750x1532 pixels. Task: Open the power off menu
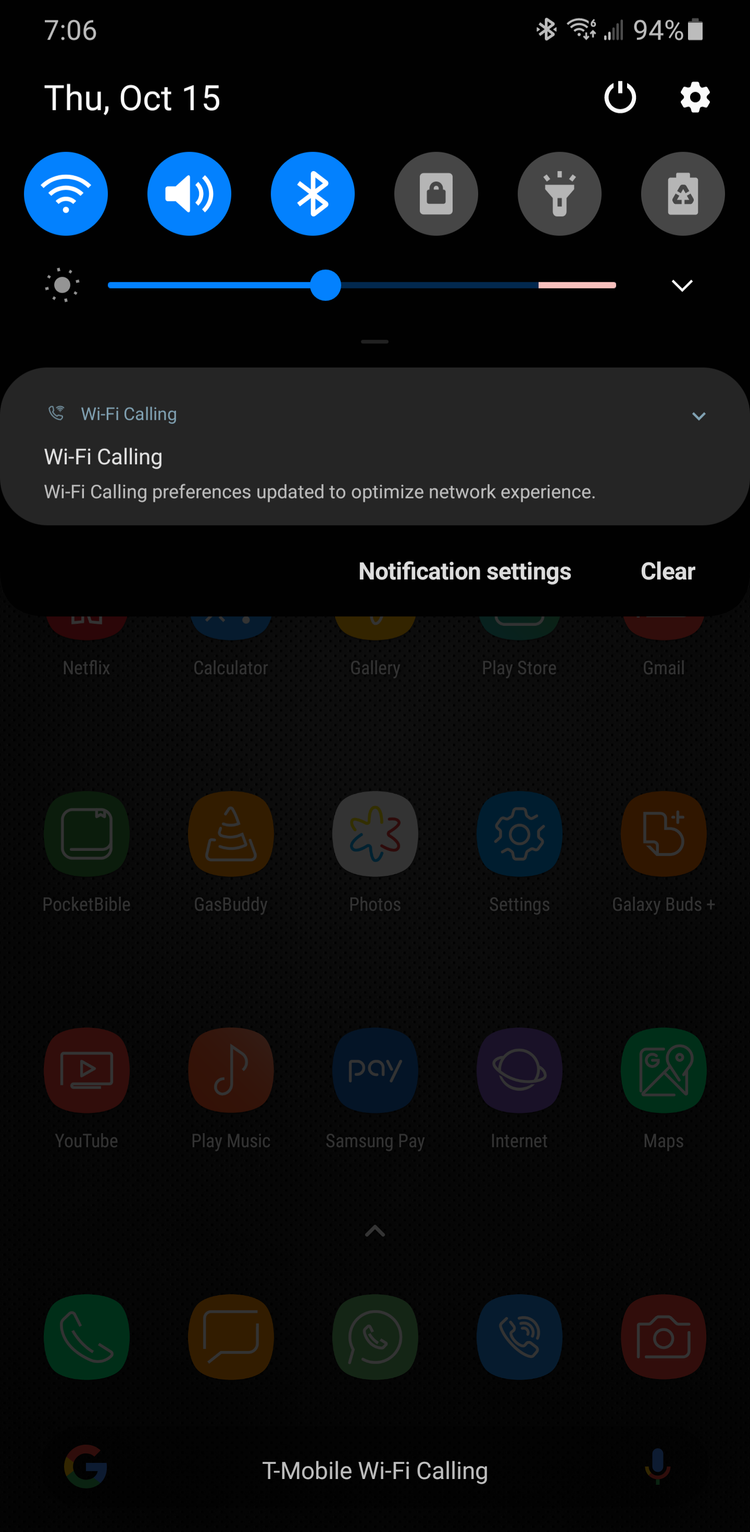coord(620,98)
